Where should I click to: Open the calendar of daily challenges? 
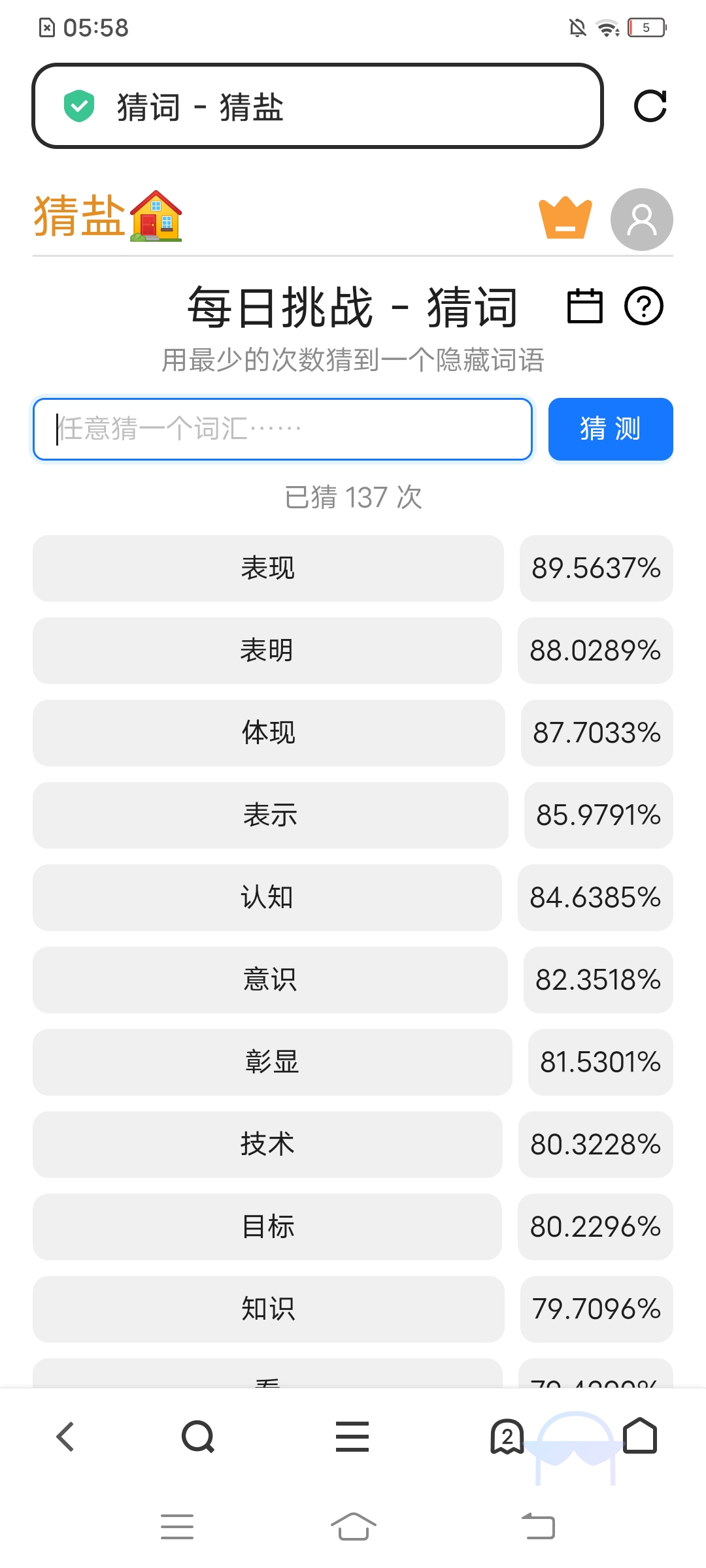(584, 306)
